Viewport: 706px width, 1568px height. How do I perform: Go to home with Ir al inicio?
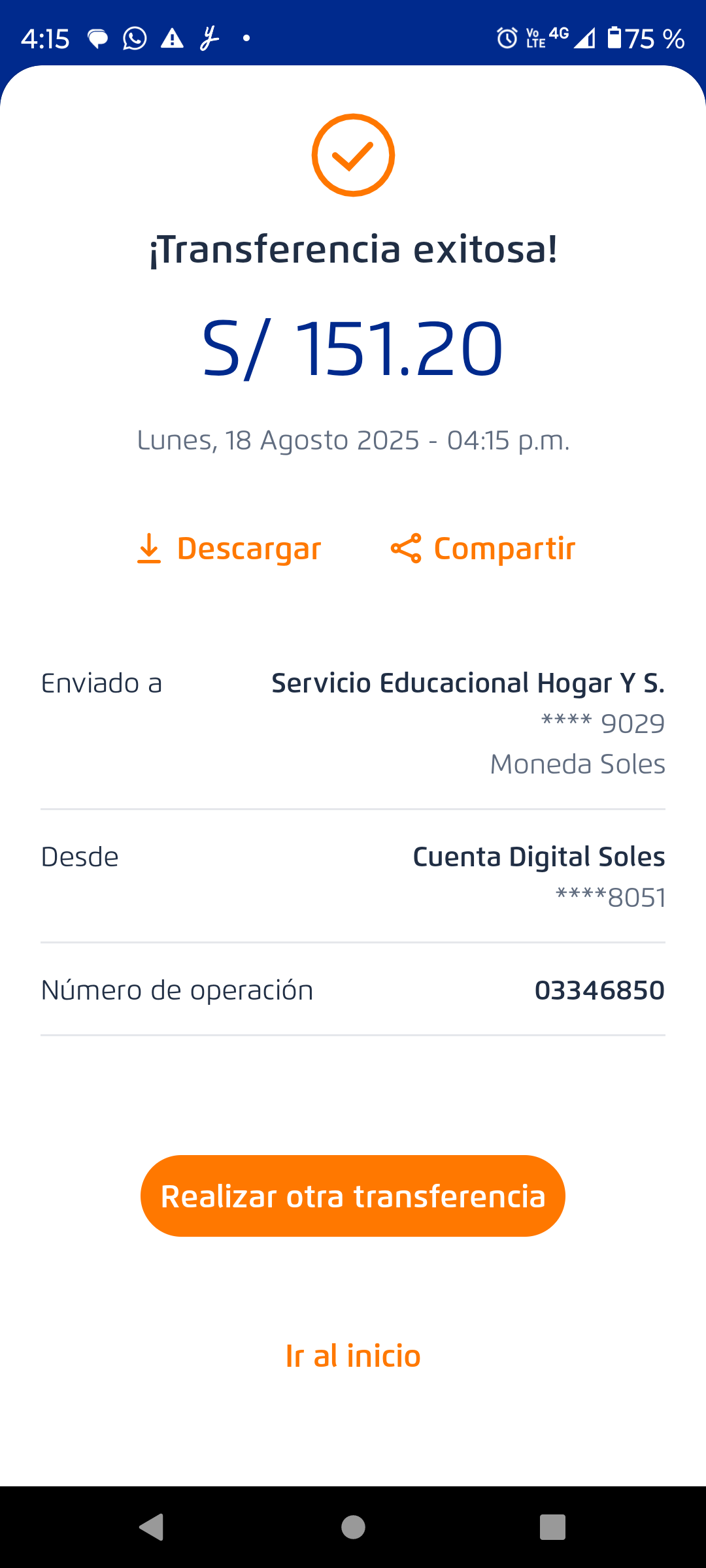[353, 1356]
